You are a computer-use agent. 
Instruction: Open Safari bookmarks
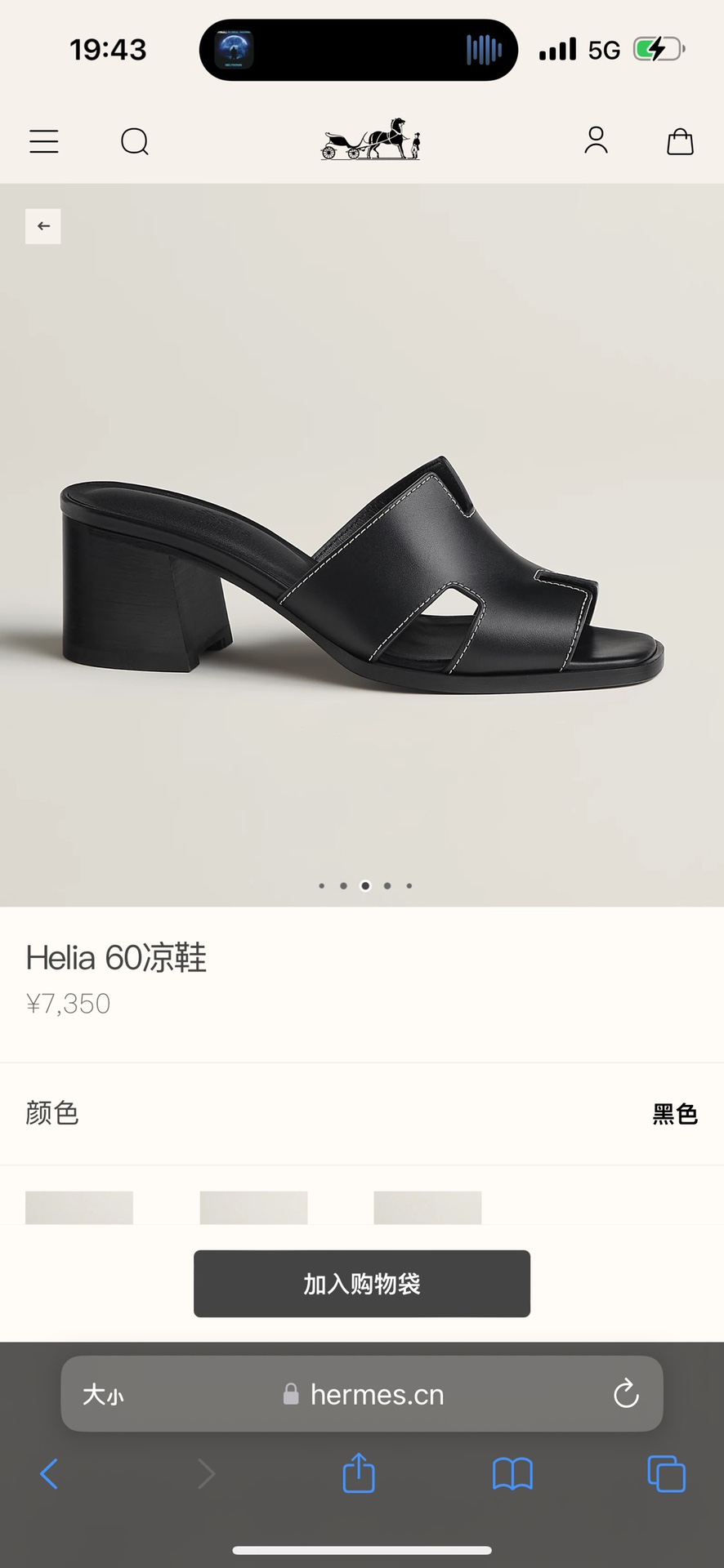pos(512,1474)
